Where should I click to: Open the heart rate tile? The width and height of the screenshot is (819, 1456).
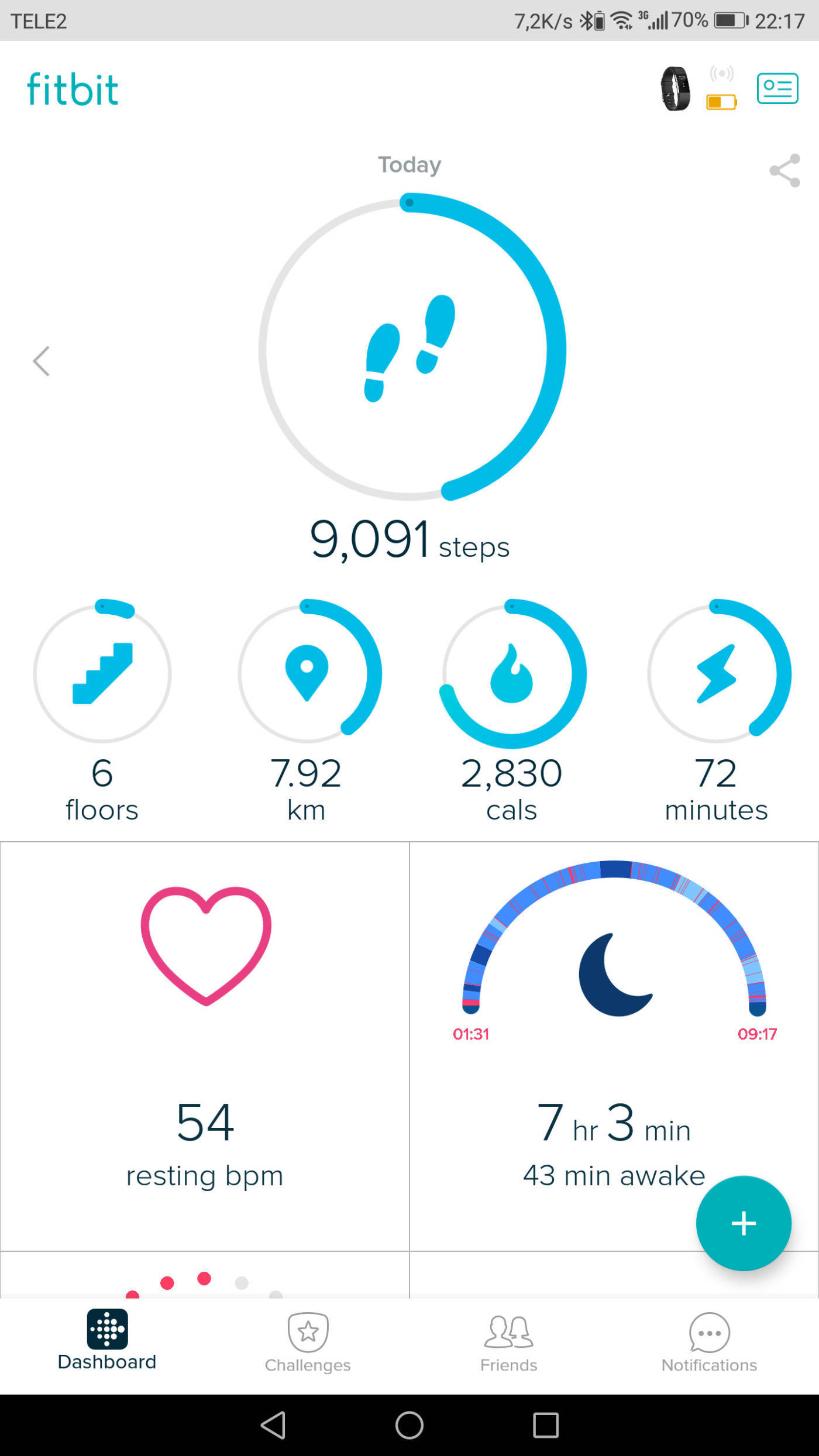[x=204, y=948]
